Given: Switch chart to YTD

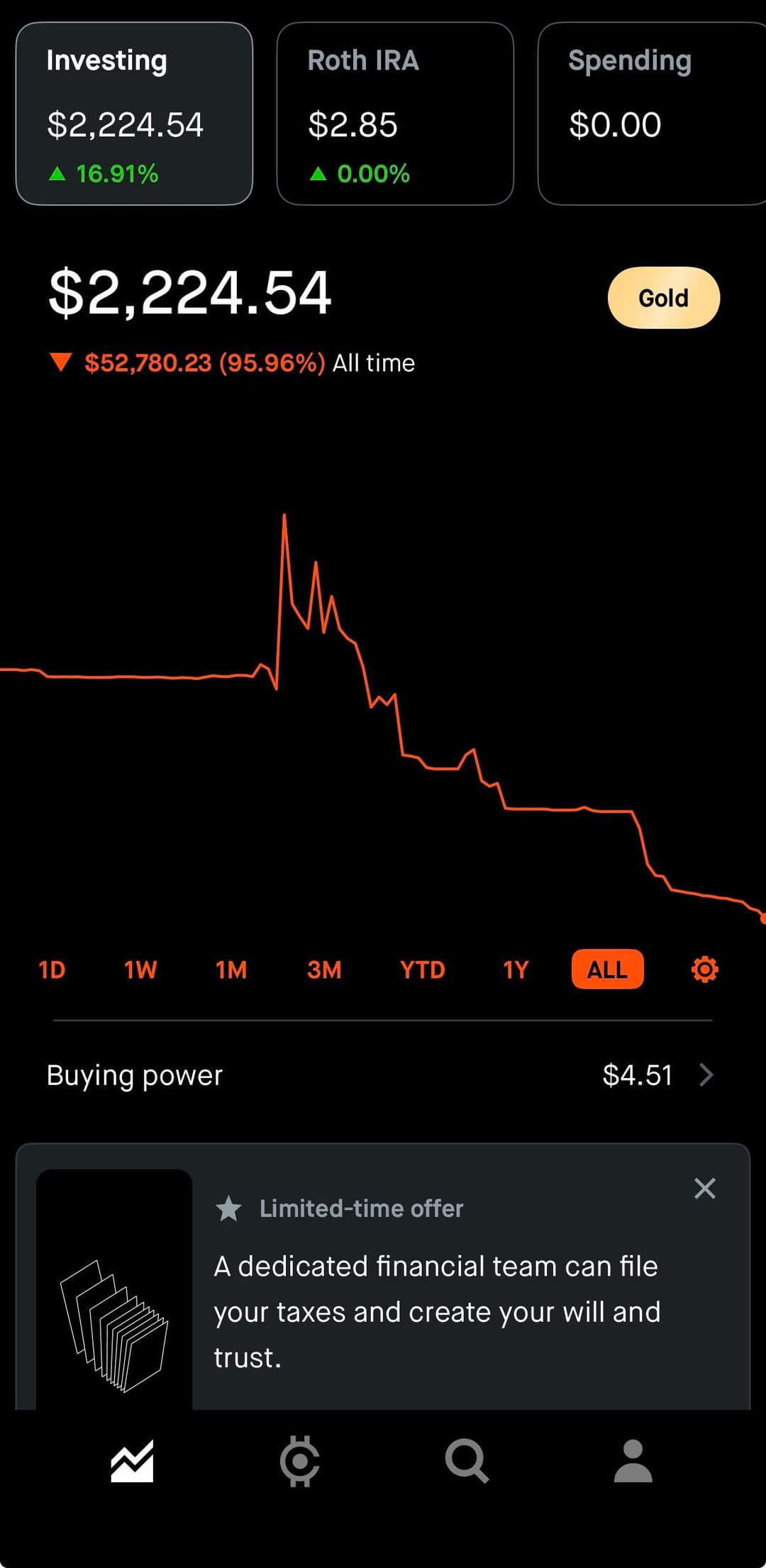Looking at the screenshot, I should click(x=423, y=969).
